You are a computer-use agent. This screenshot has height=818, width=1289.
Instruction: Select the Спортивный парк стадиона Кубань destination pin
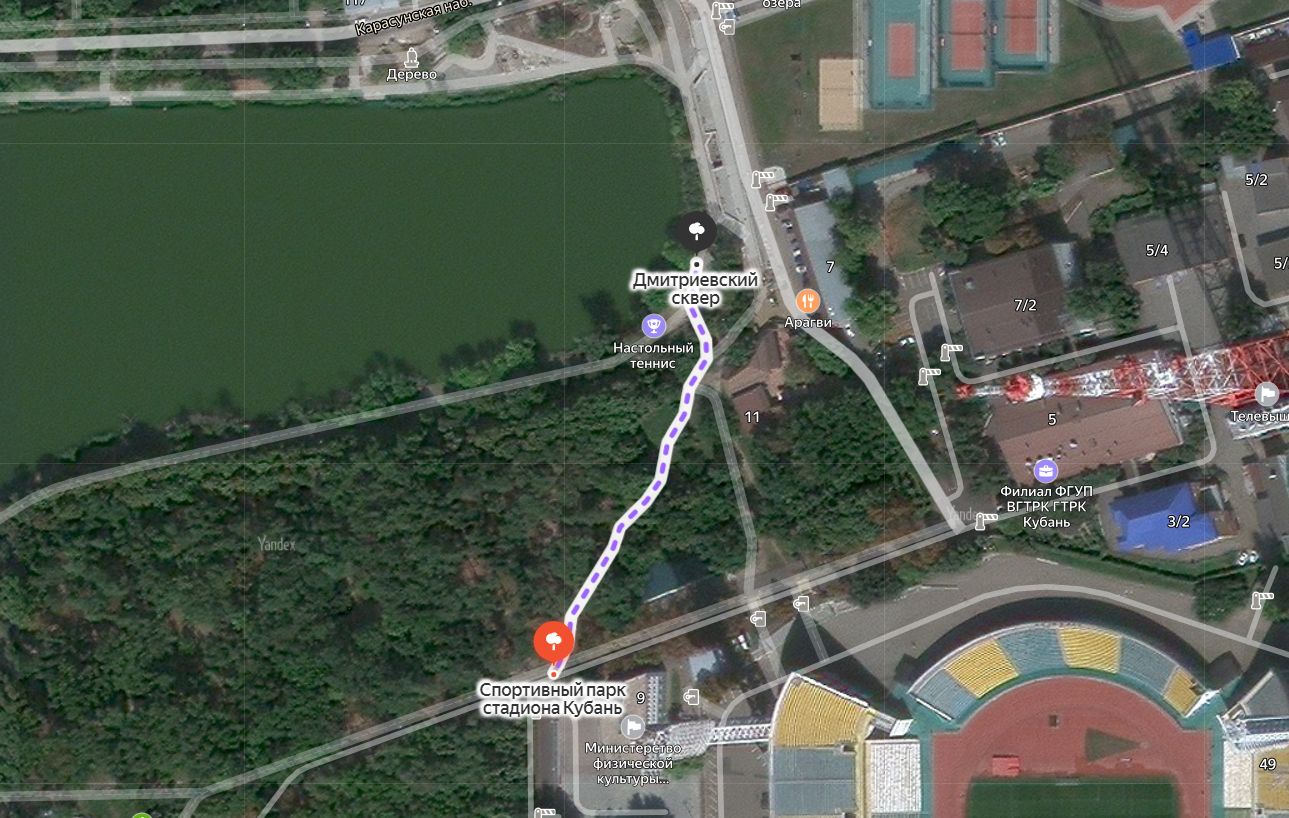point(553,641)
